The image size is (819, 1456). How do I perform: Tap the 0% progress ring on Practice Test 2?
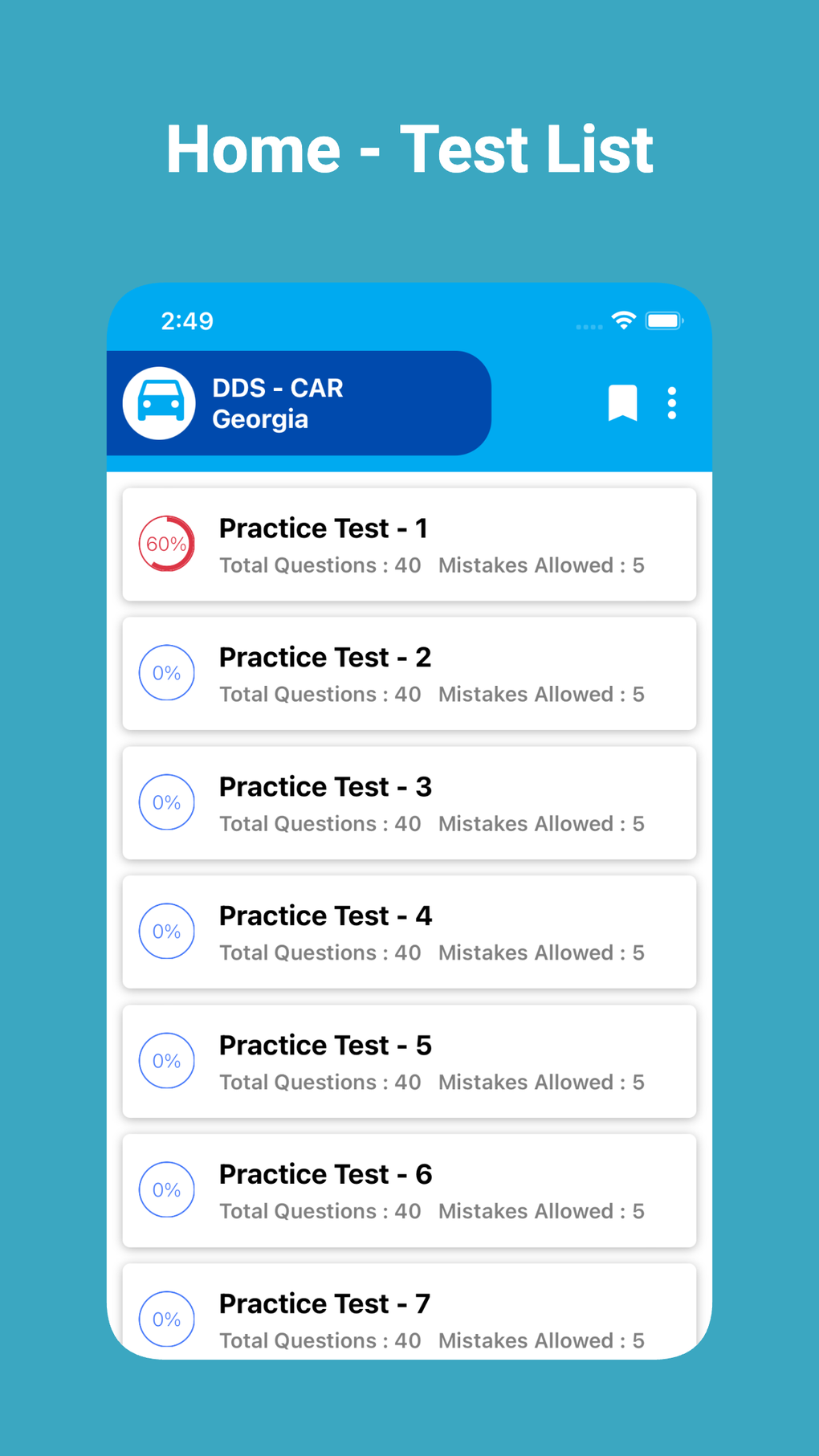click(166, 673)
